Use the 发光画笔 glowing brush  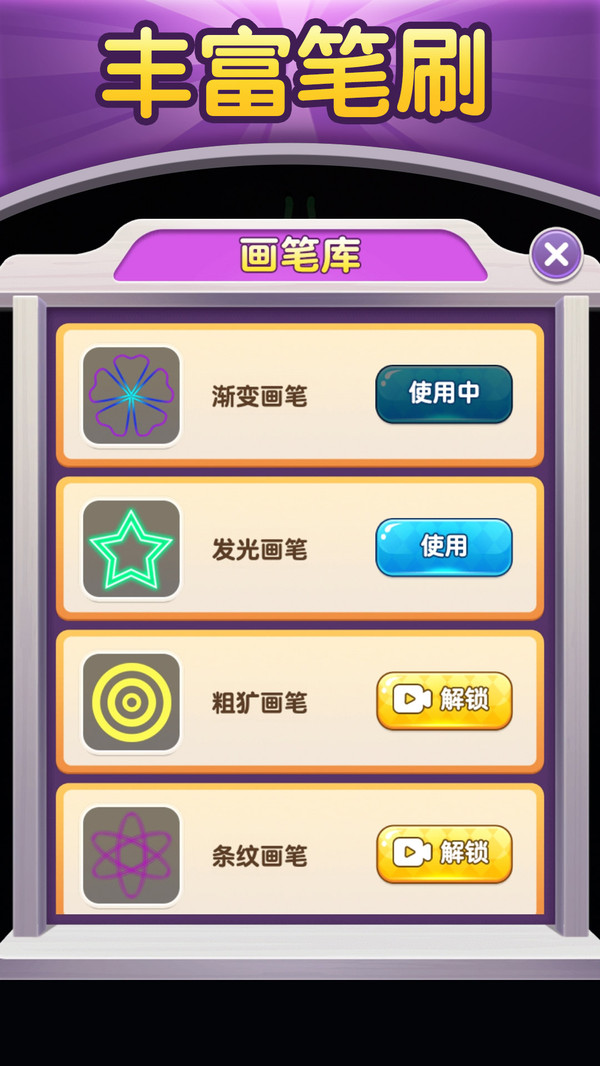coord(444,547)
